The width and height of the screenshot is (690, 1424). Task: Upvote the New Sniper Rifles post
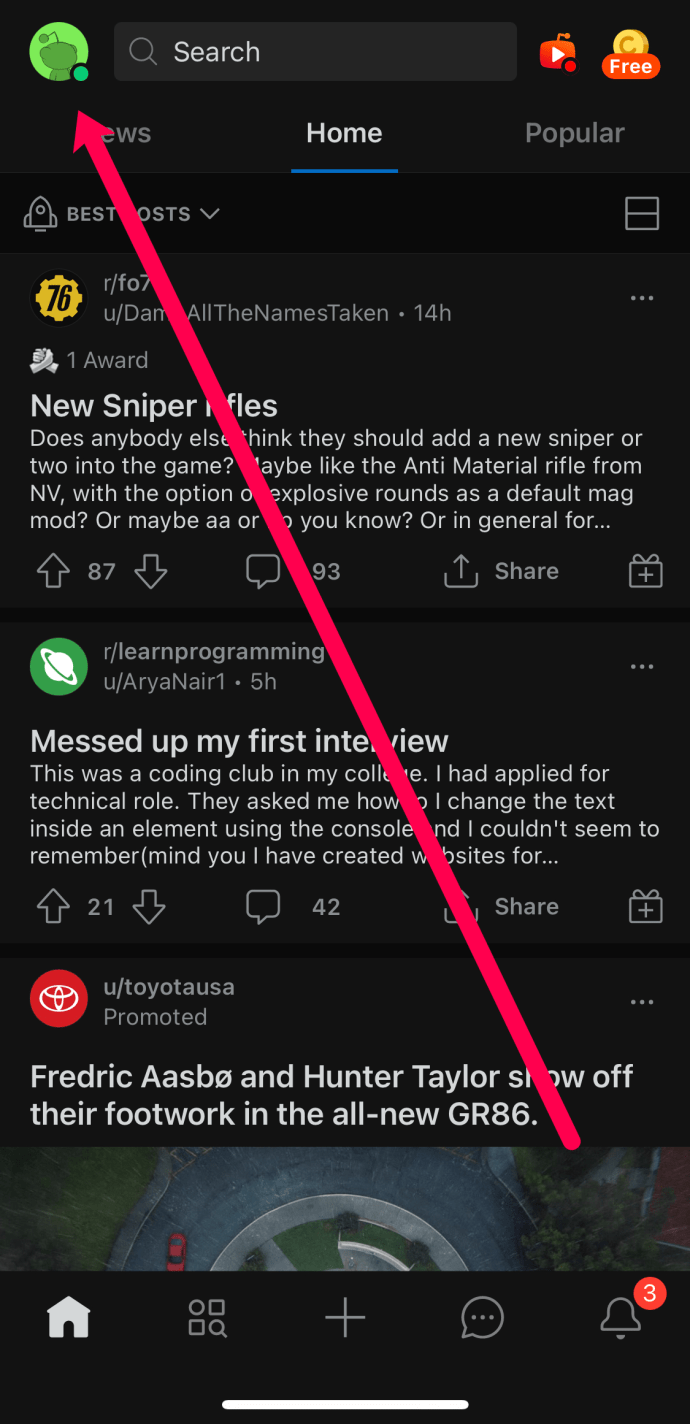[x=53, y=571]
